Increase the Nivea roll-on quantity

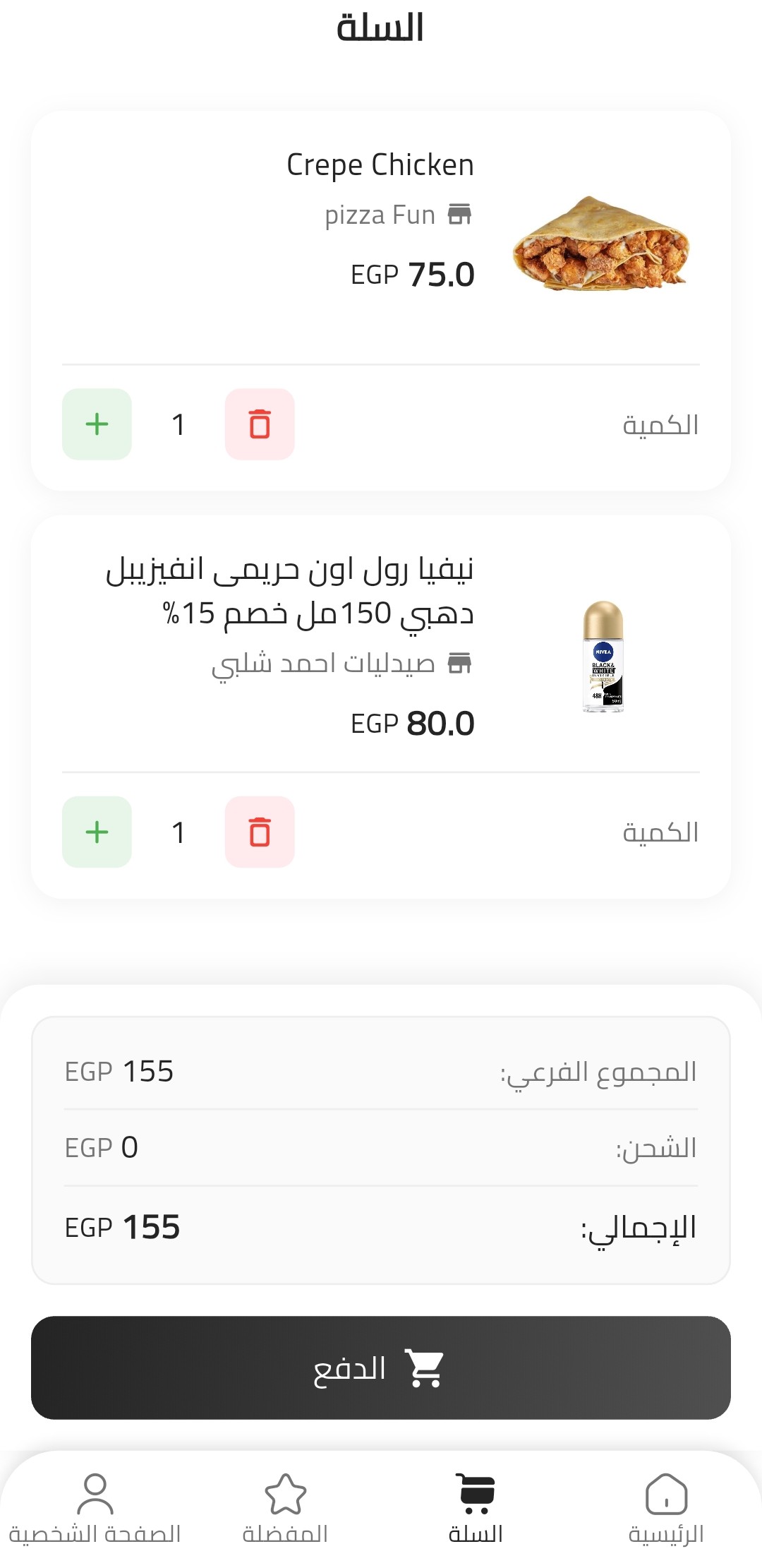point(96,833)
